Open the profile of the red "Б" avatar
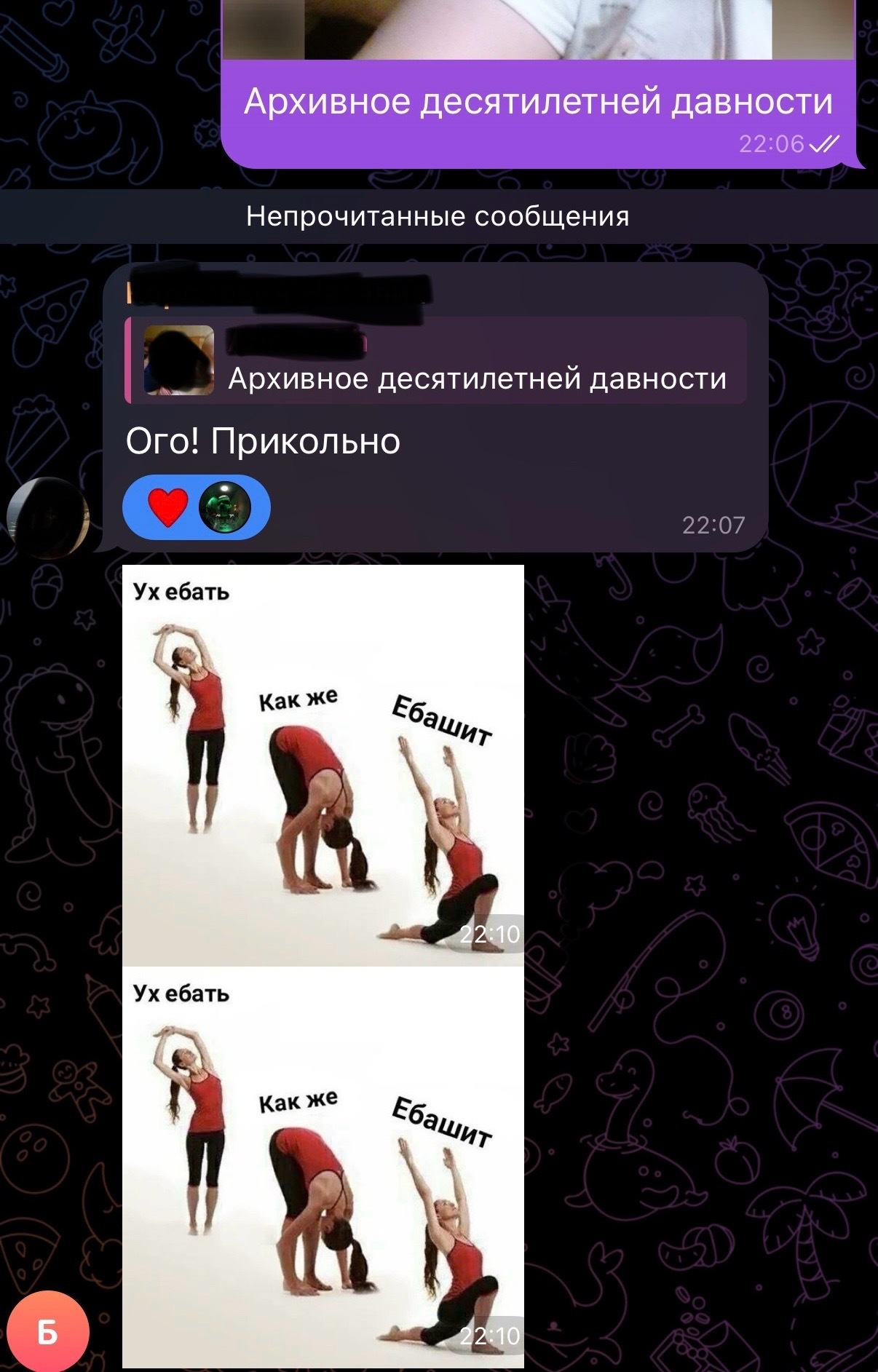Viewport: 878px width, 1372px height. click(47, 1333)
